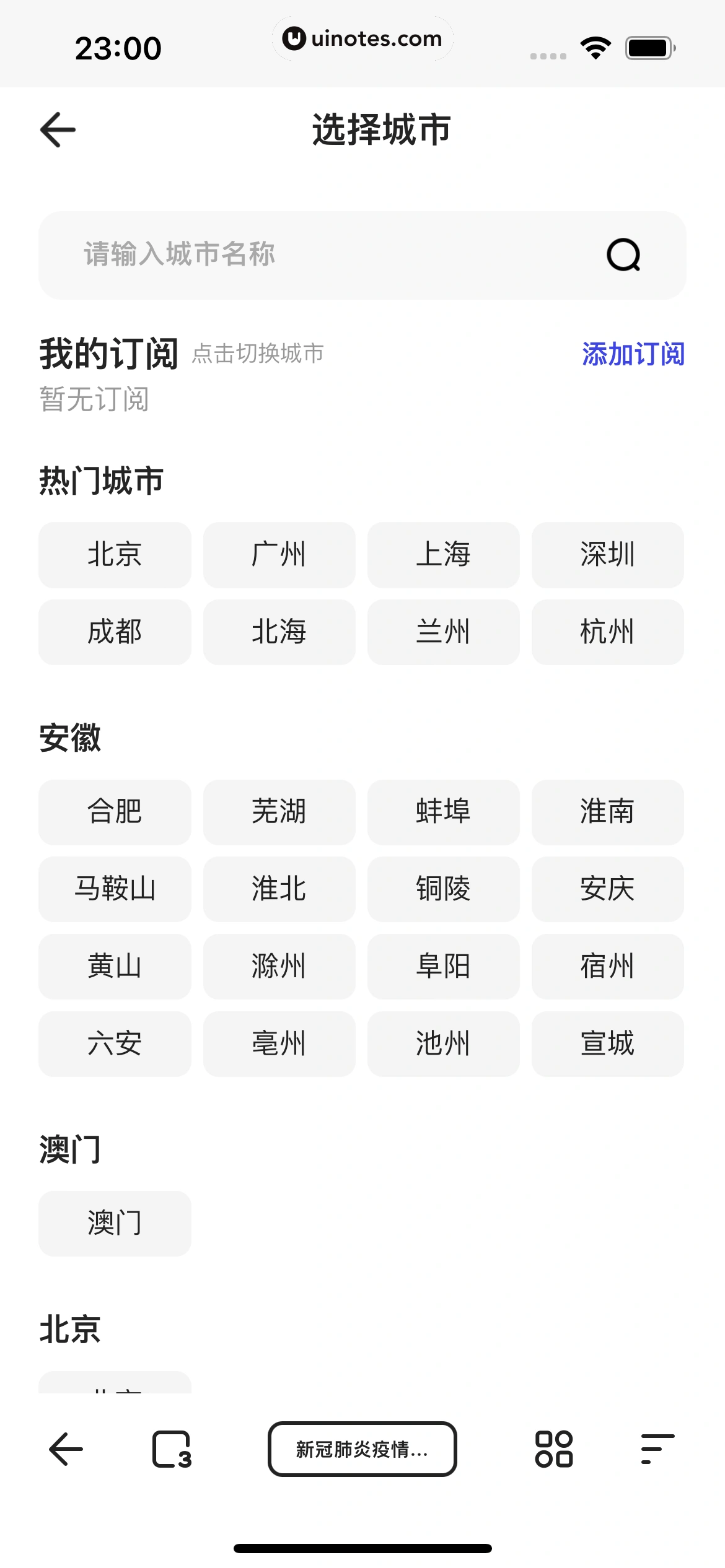Choose 黄山 in the Anhui section
The width and height of the screenshot is (725, 1568).
(x=115, y=966)
